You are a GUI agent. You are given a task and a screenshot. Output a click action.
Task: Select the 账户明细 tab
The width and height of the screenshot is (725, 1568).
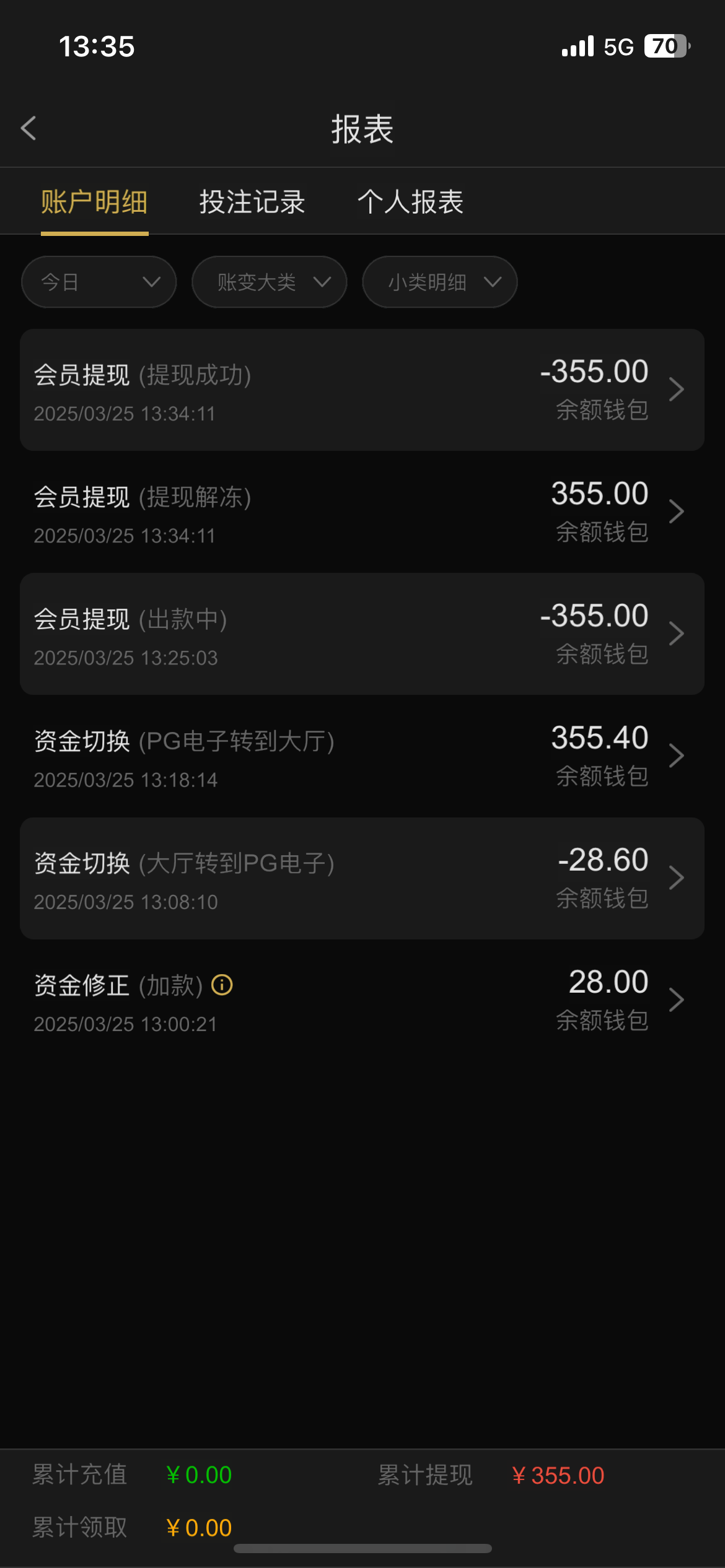click(x=94, y=202)
